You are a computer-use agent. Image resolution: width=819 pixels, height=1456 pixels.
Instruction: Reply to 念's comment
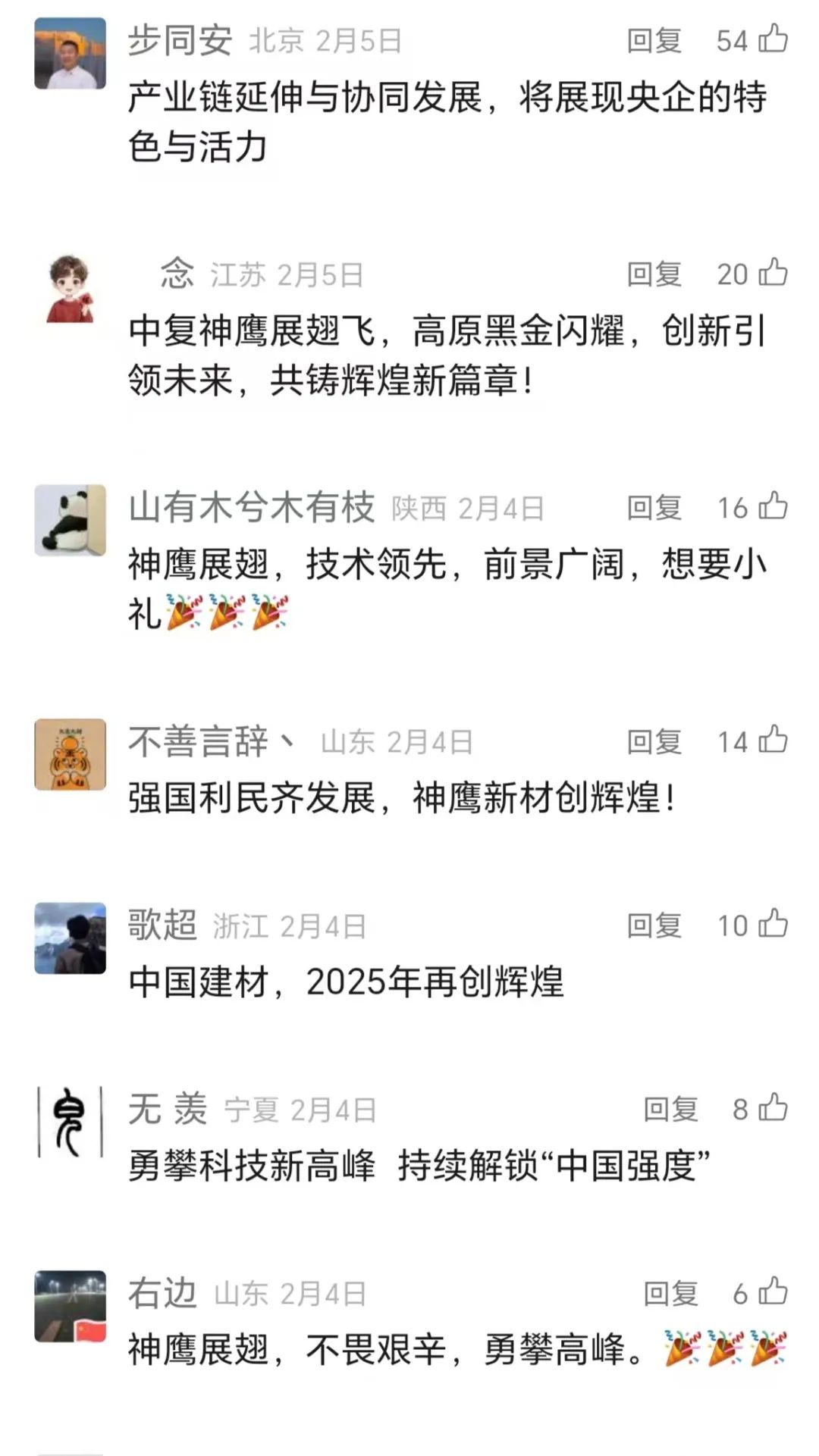(654, 274)
